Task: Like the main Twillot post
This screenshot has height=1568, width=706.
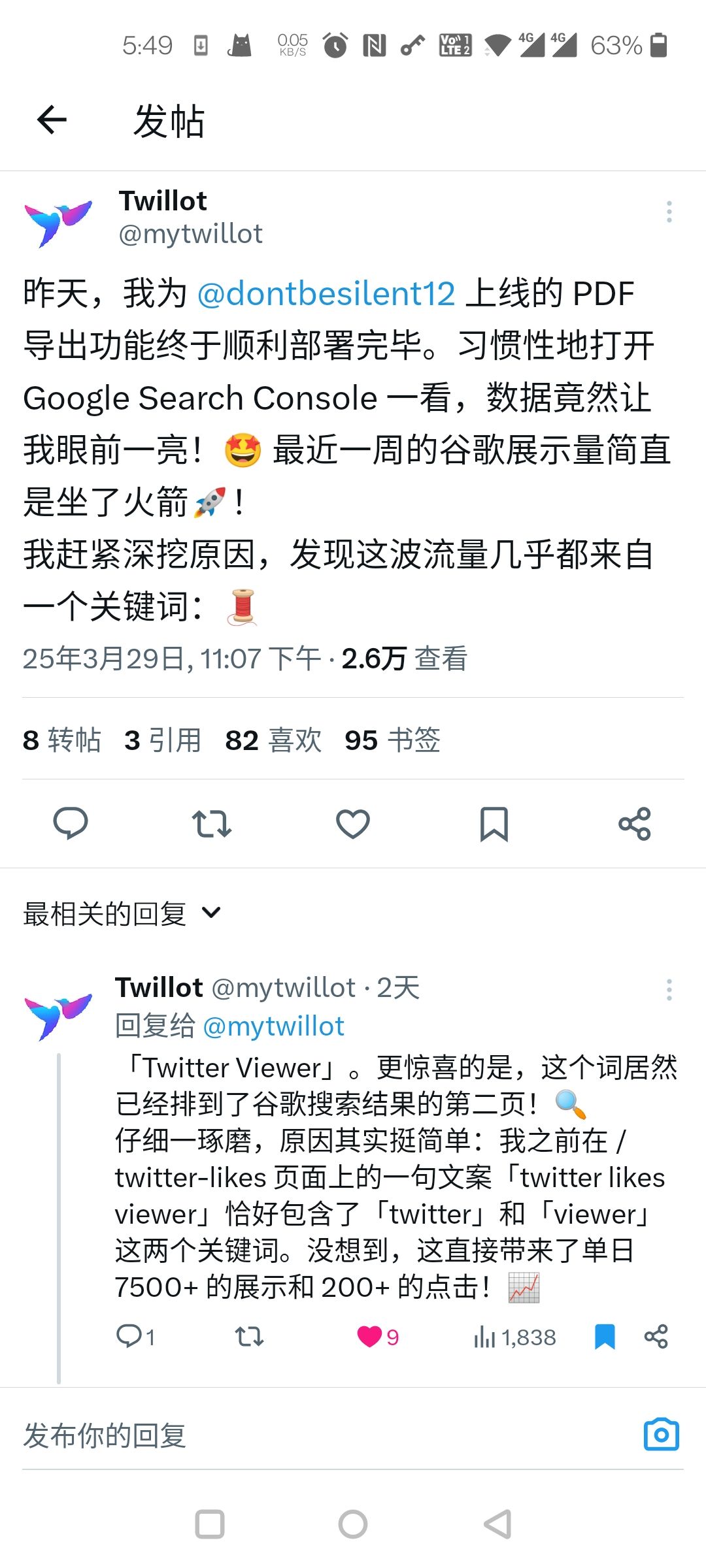Action: pos(353,823)
